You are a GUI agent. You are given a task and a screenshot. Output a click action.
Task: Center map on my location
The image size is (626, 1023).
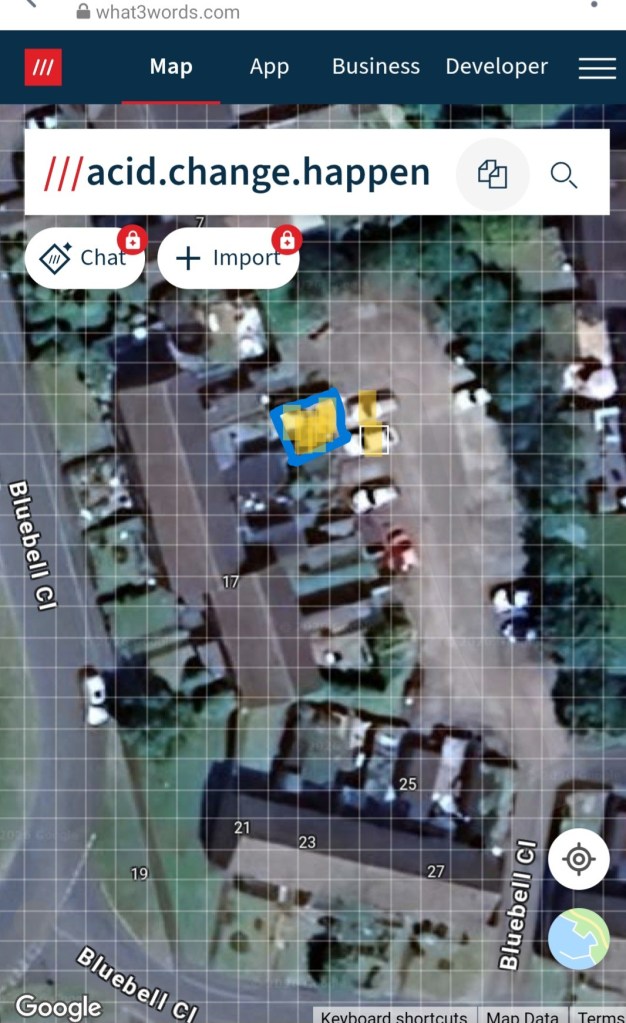point(579,859)
